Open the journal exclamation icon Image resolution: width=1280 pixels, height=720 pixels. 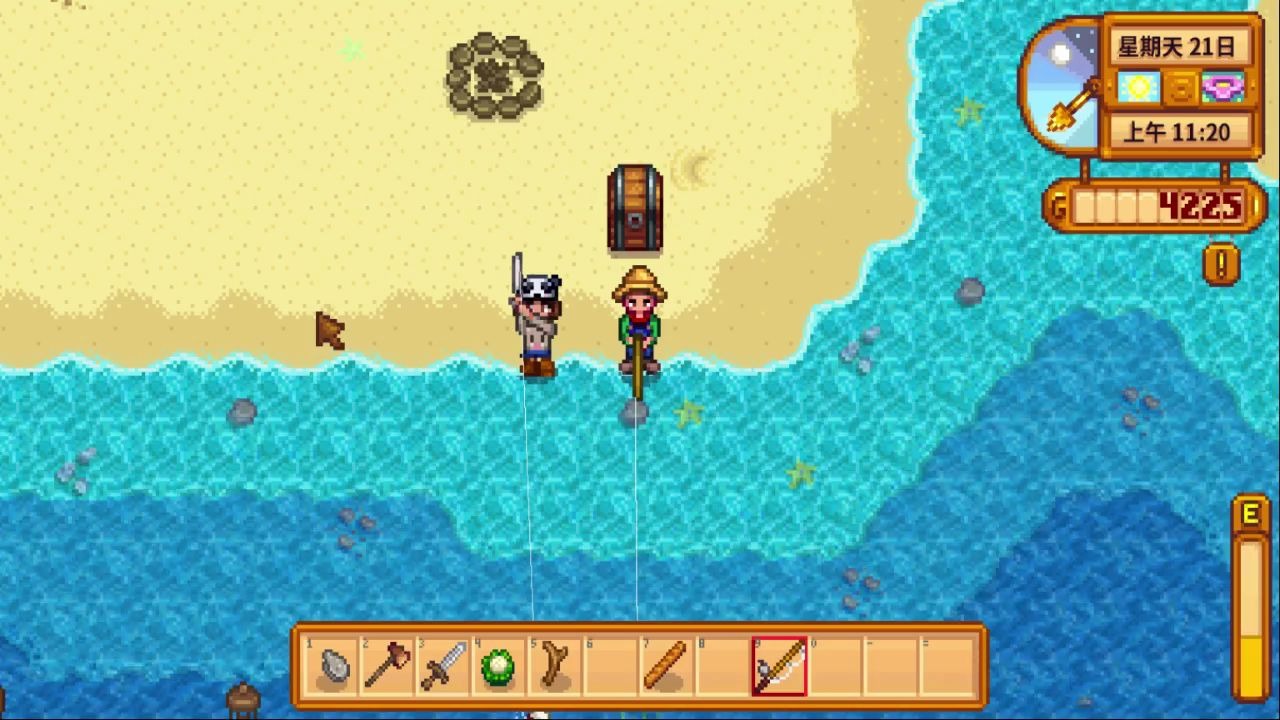click(1221, 264)
